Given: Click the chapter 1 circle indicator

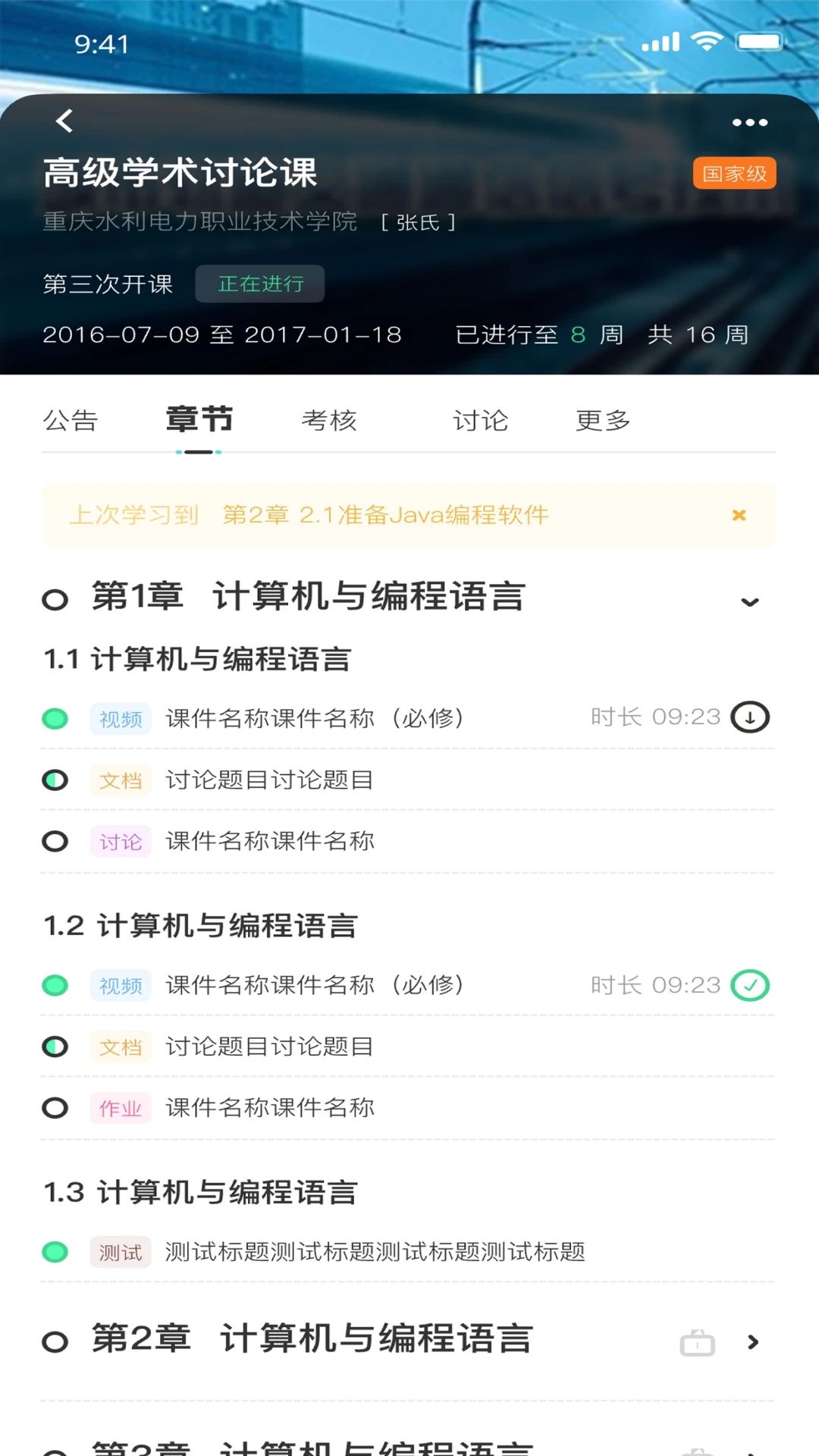Looking at the screenshot, I should pos(54,600).
